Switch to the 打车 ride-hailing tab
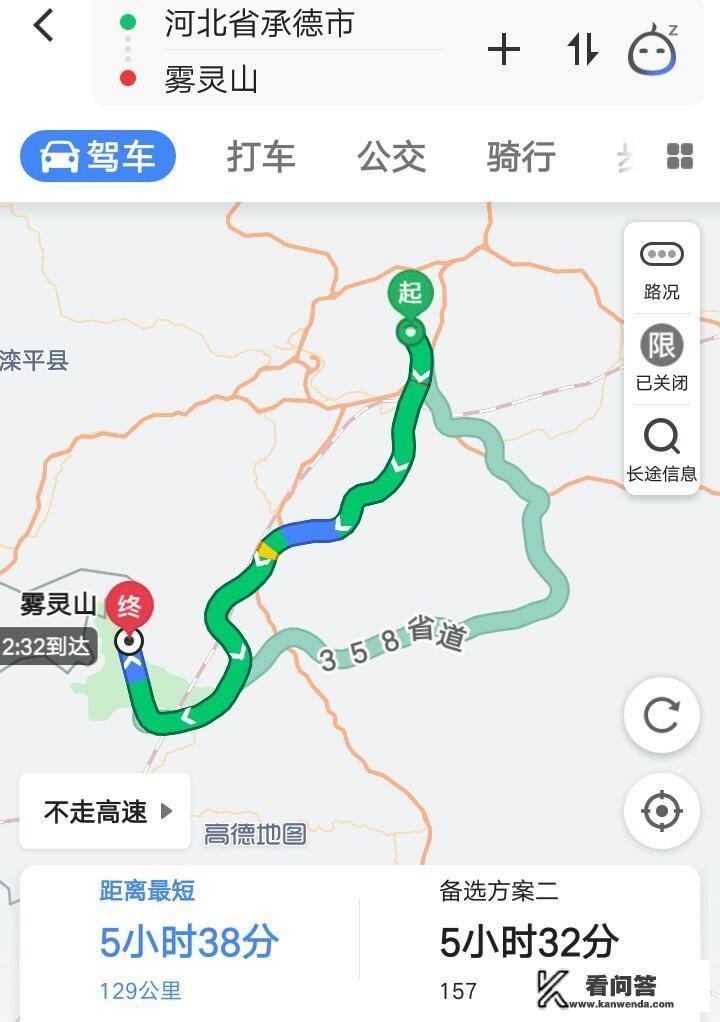Screen dimensions: 720x1022 click(x=260, y=157)
